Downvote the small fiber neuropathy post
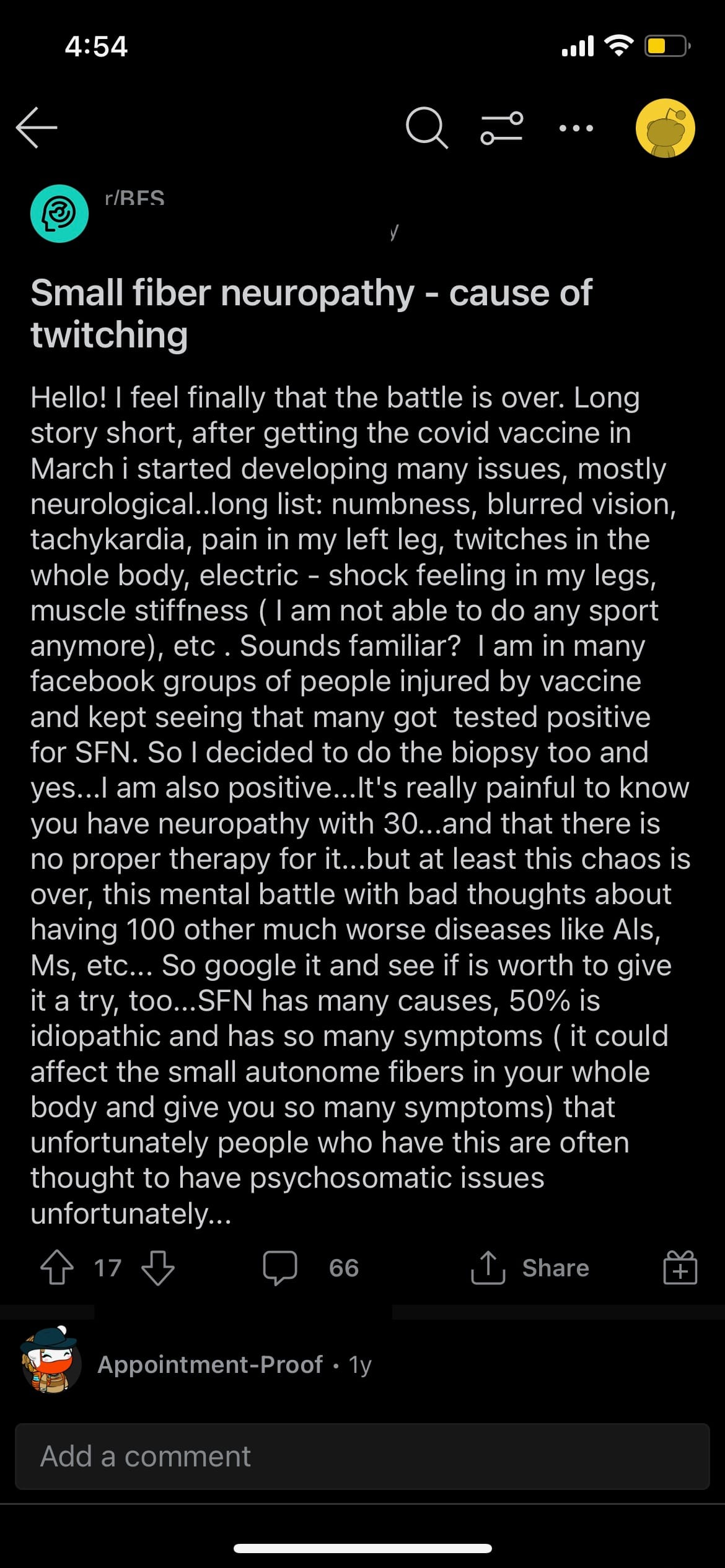Screen dimensions: 725x1568 [158, 1268]
